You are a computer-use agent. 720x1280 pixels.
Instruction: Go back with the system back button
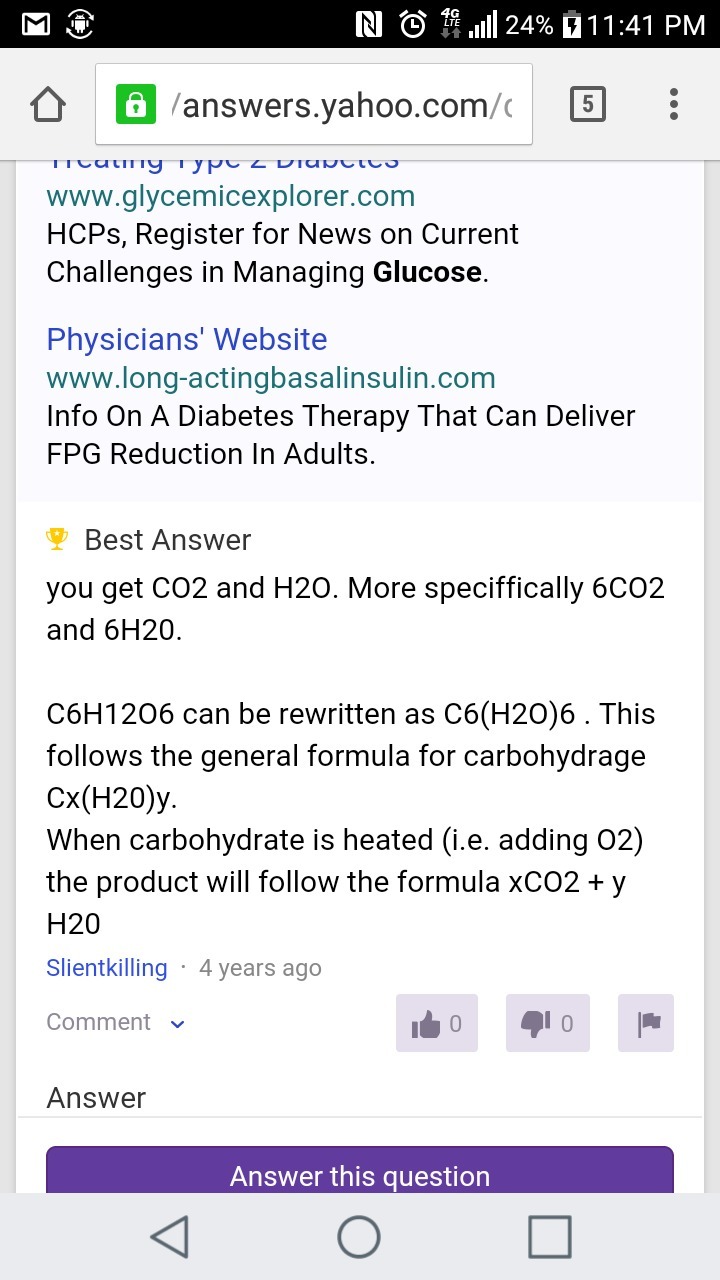coord(169,1237)
